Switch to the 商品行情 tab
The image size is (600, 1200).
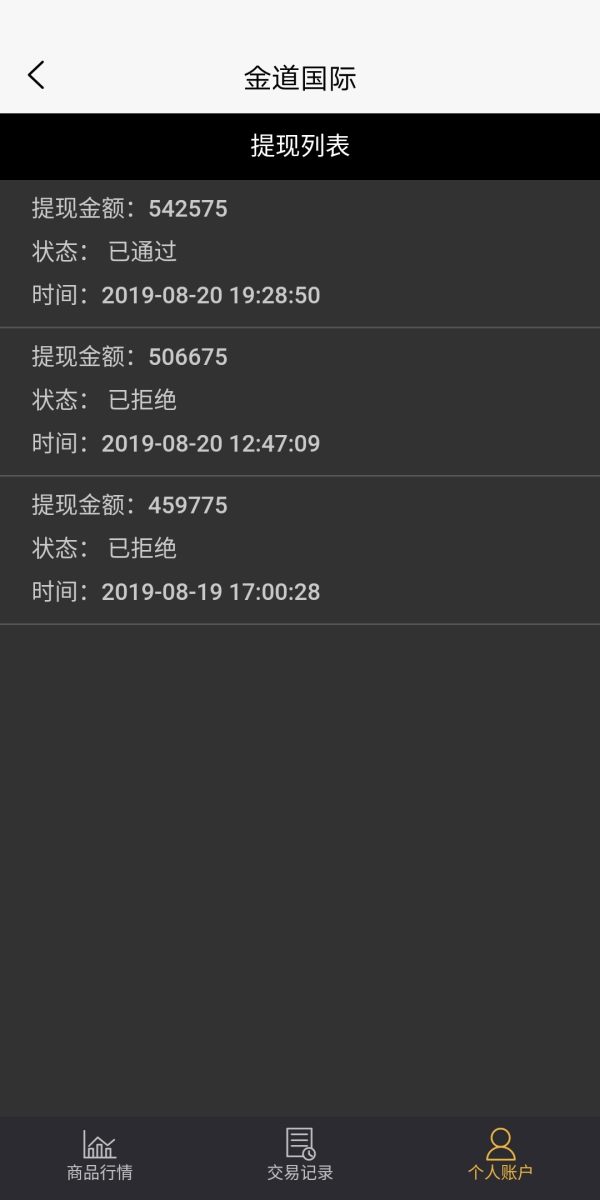click(x=100, y=1156)
